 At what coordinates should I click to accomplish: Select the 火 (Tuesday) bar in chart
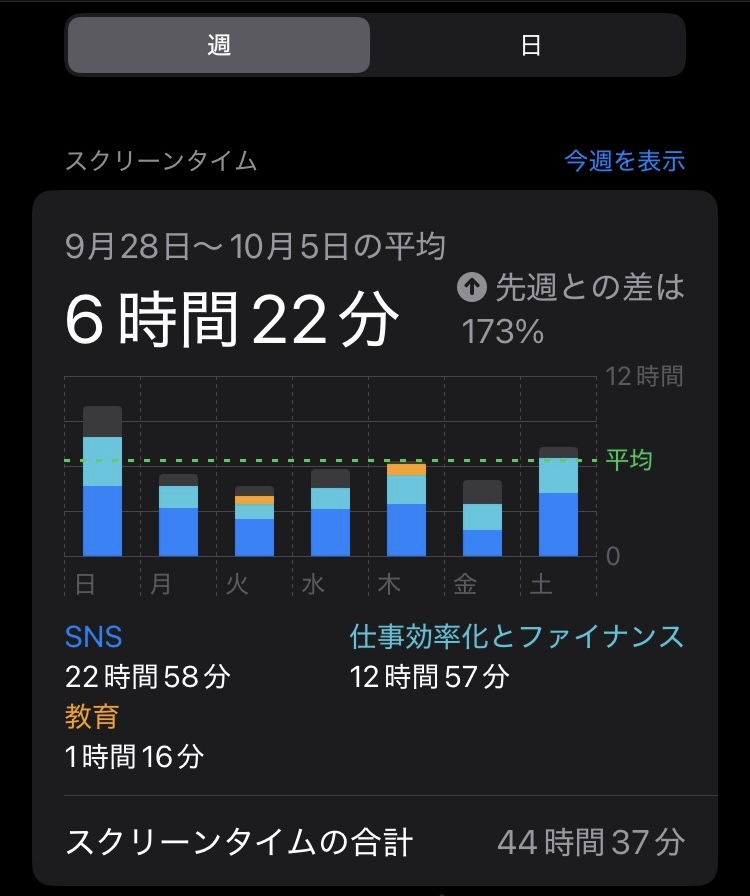coord(254,522)
